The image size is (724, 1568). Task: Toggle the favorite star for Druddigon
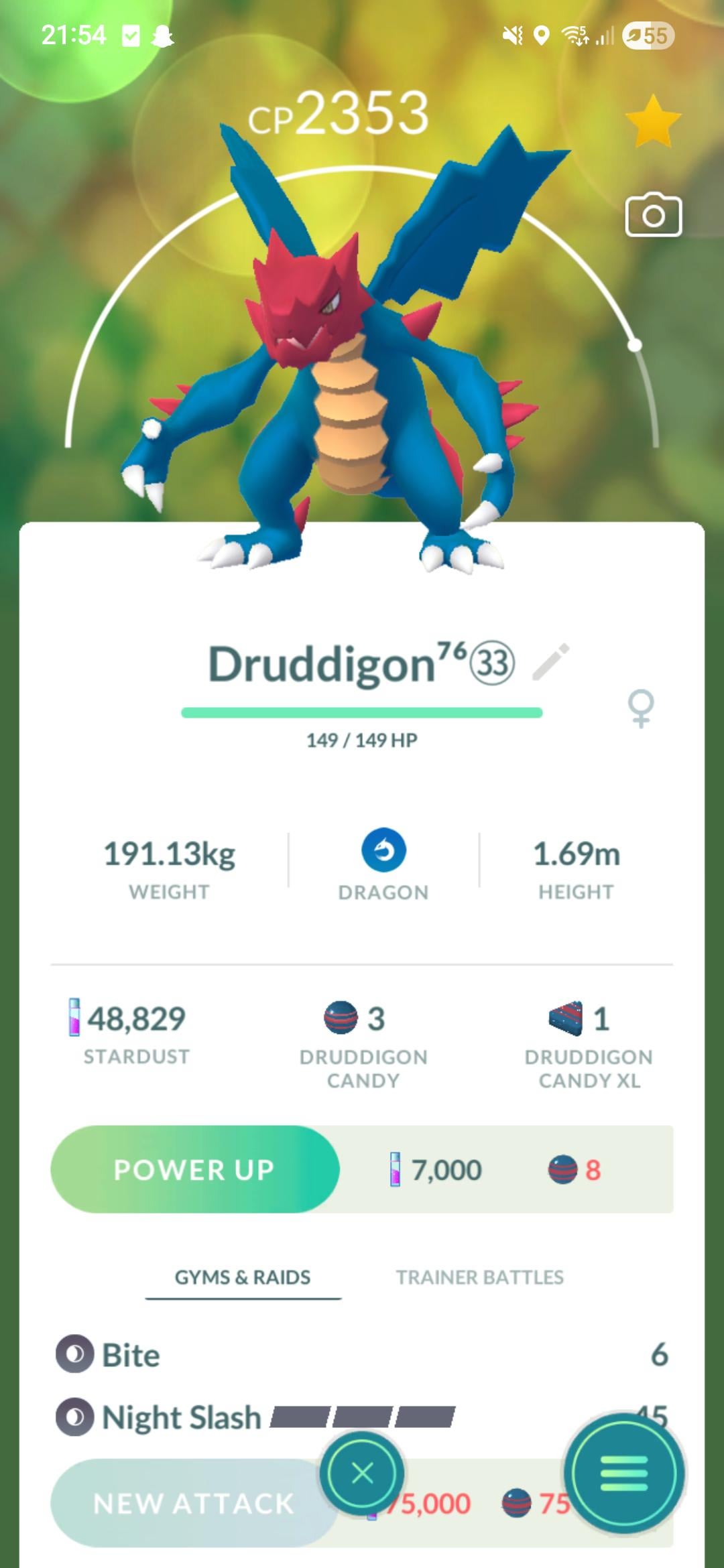[x=653, y=121]
